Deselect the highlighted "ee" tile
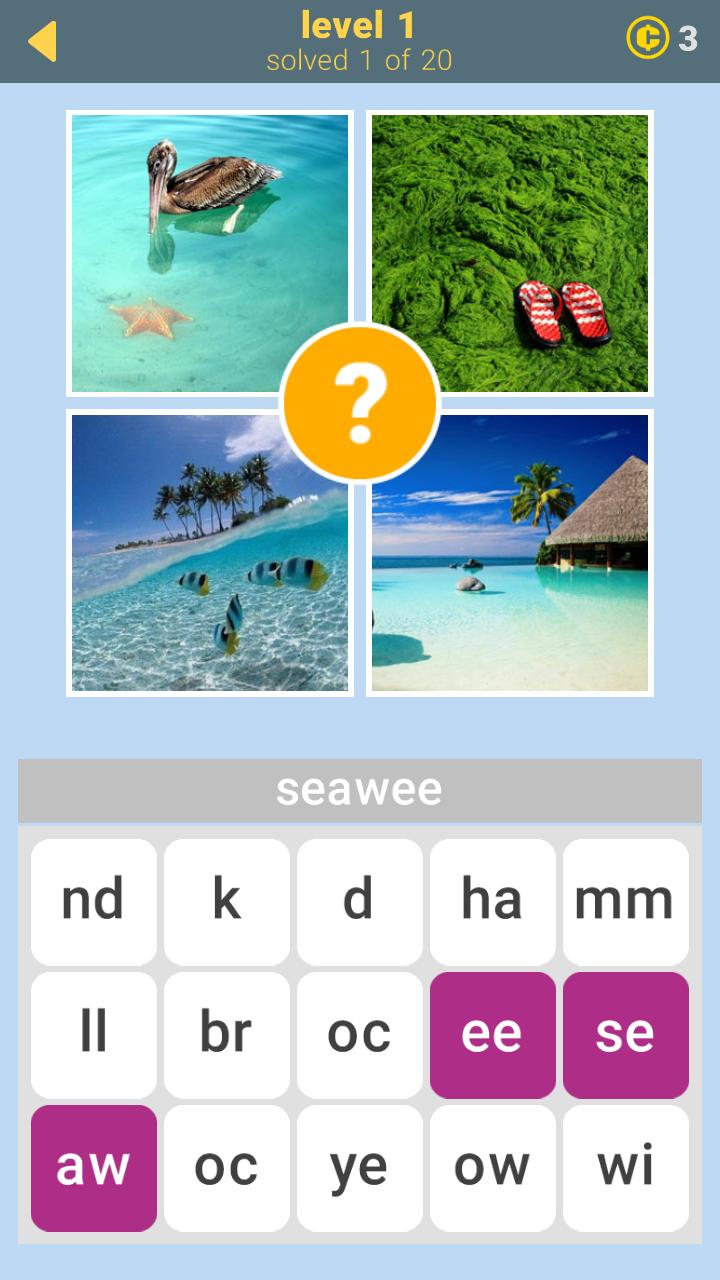The image size is (720, 1280). [x=493, y=1034]
